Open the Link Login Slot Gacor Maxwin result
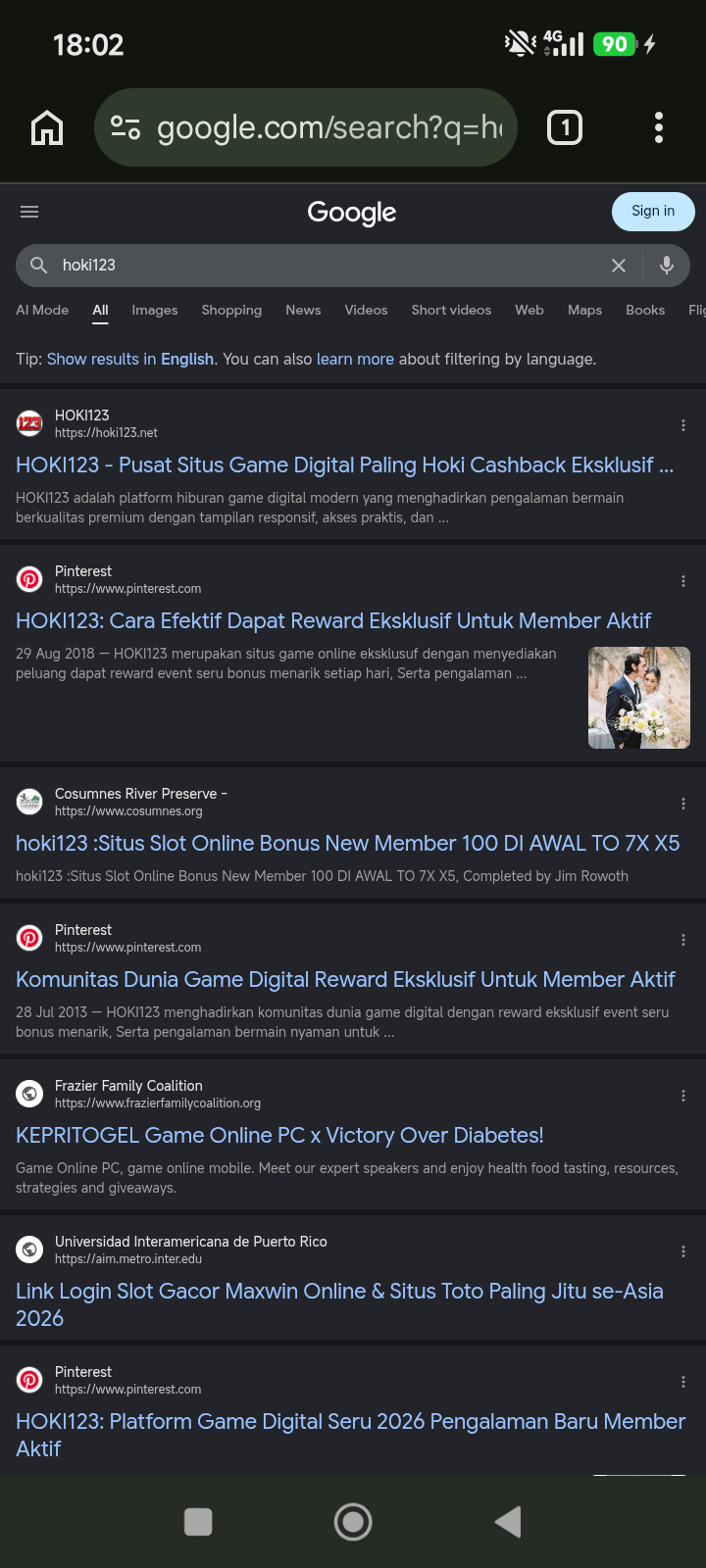706x1568 pixels. 339,1304
